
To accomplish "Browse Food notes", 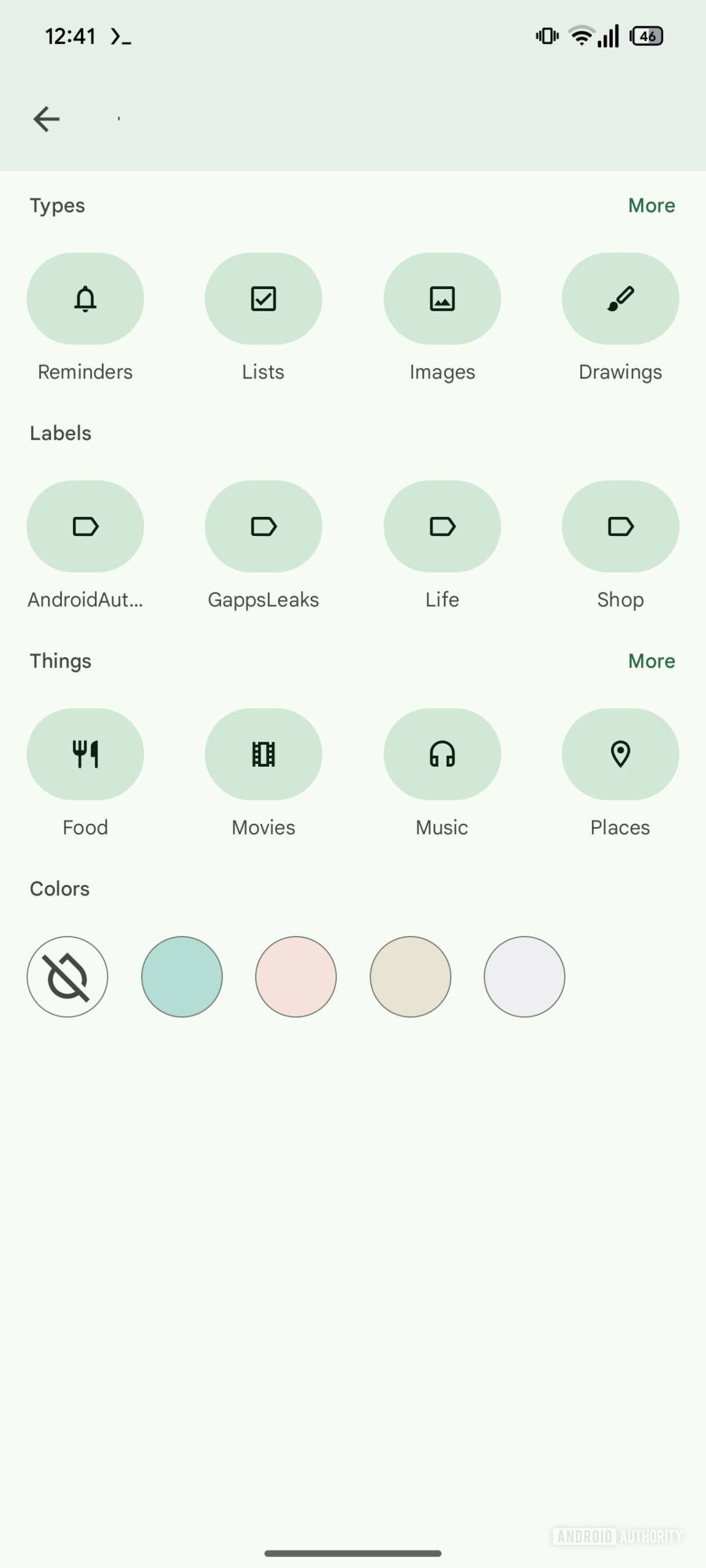I will point(85,755).
